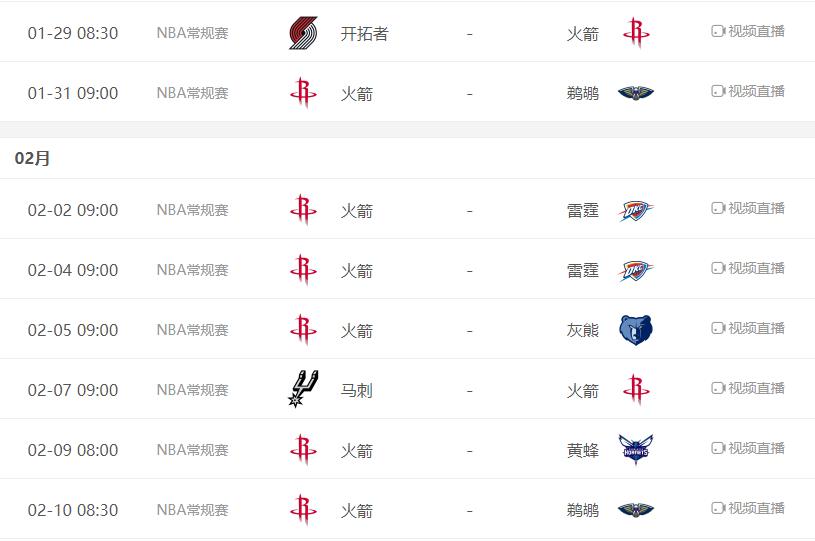The width and height of the screenshot is (815, 541).
Task: Open video live for 02-09 Hornets game
Action: coord(748,448)
